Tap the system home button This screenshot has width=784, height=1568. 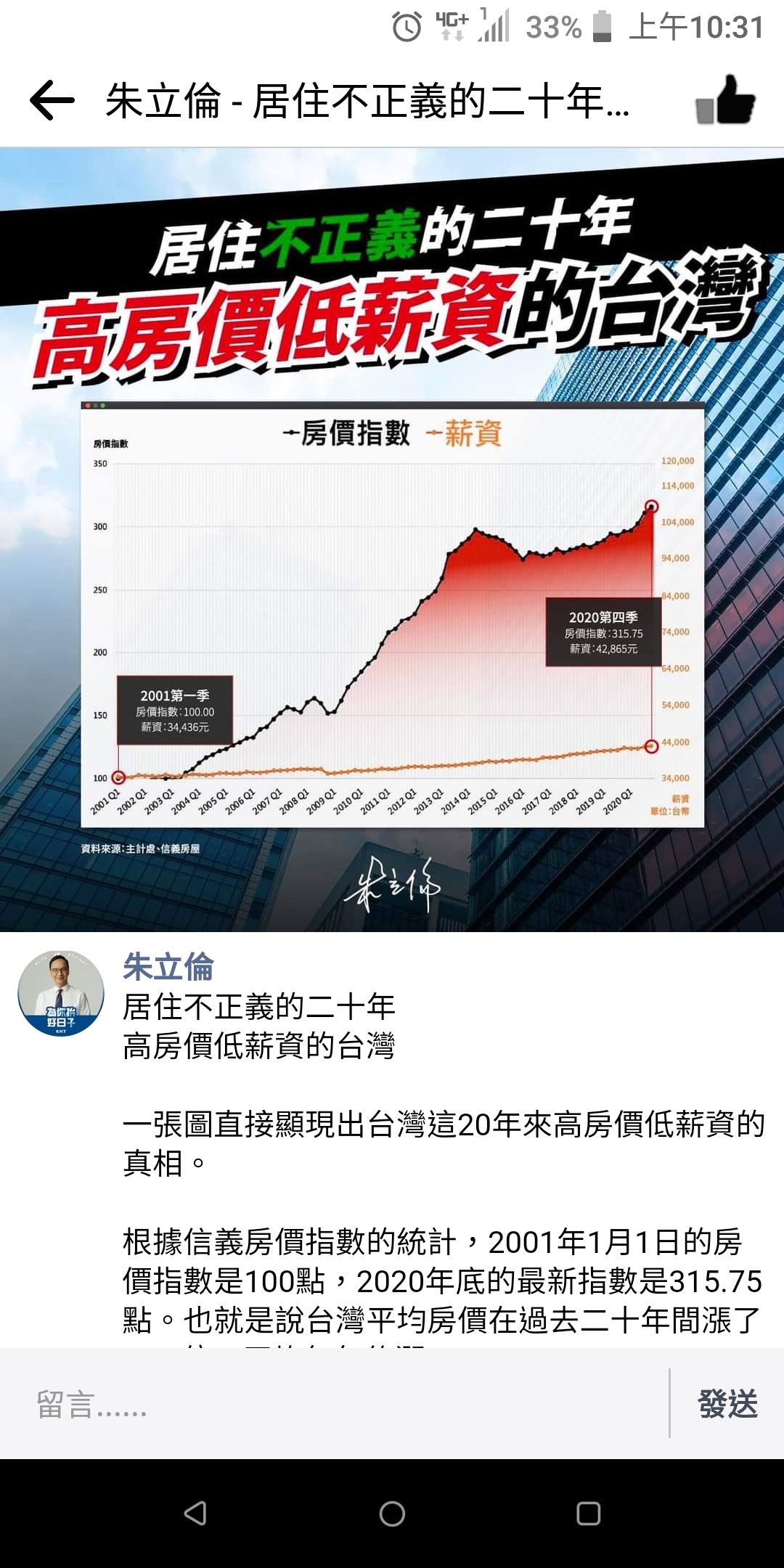click(392, 1514)
